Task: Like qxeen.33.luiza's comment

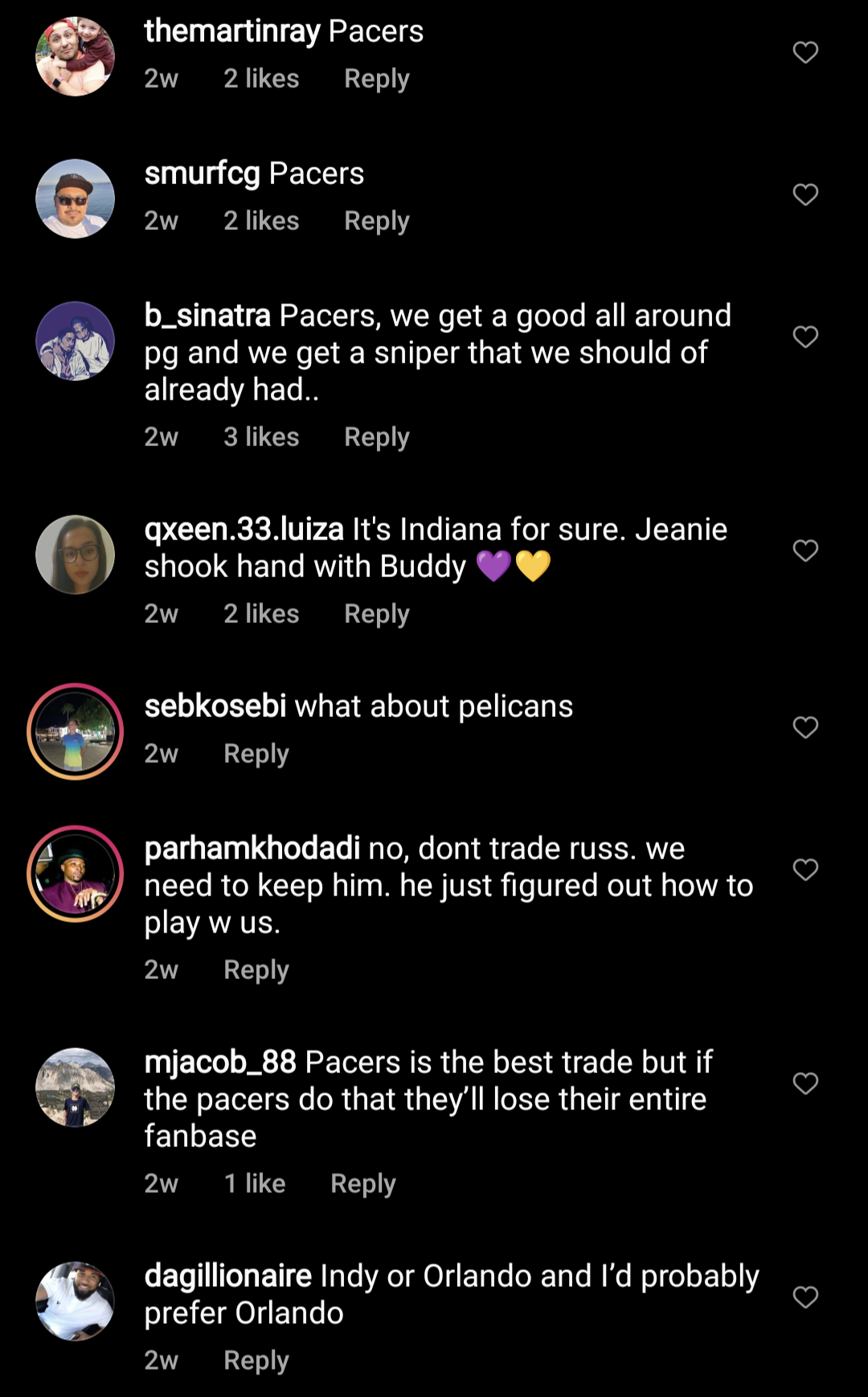Action: point(805,551)
